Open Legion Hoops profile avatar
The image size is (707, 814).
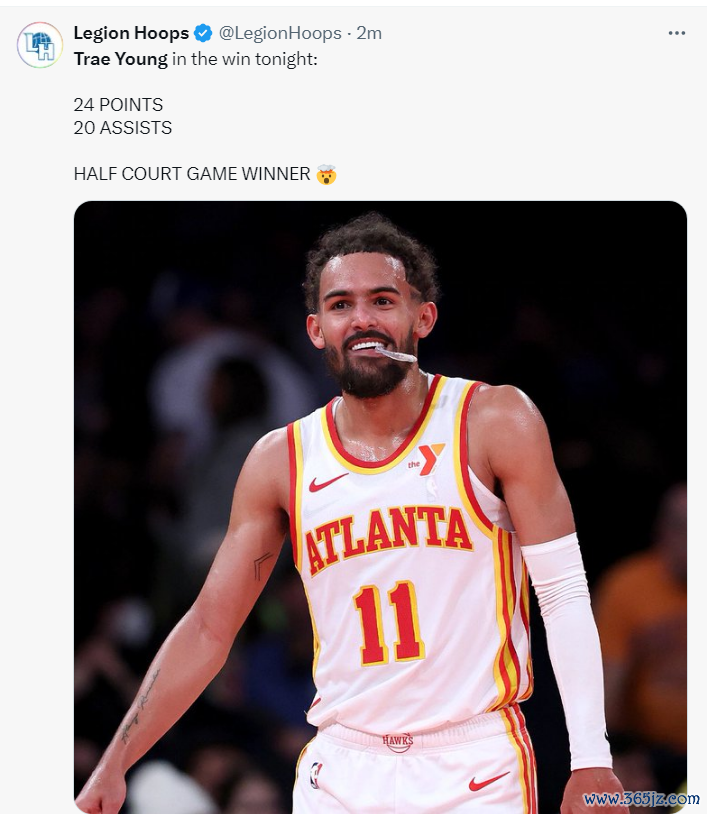click(x=40, y=45)
